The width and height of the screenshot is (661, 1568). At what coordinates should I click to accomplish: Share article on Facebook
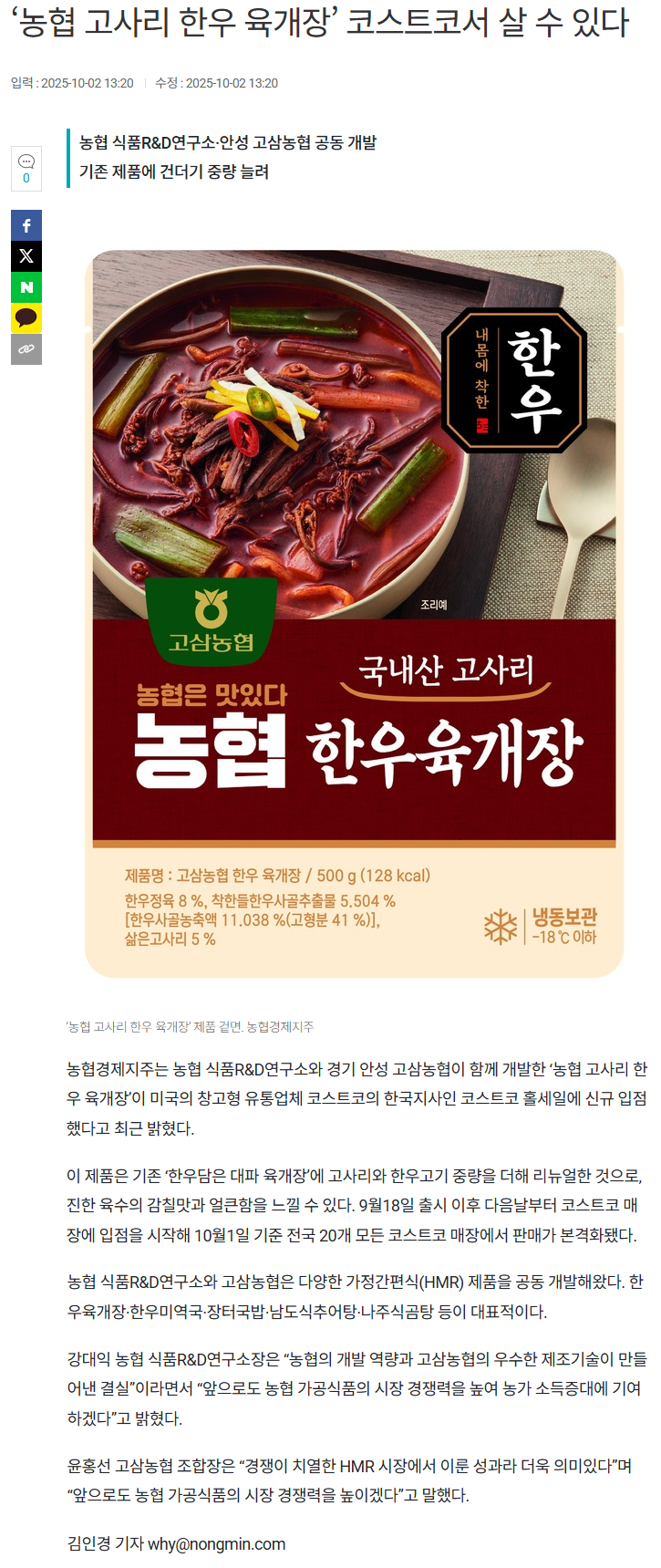(26, 226)
